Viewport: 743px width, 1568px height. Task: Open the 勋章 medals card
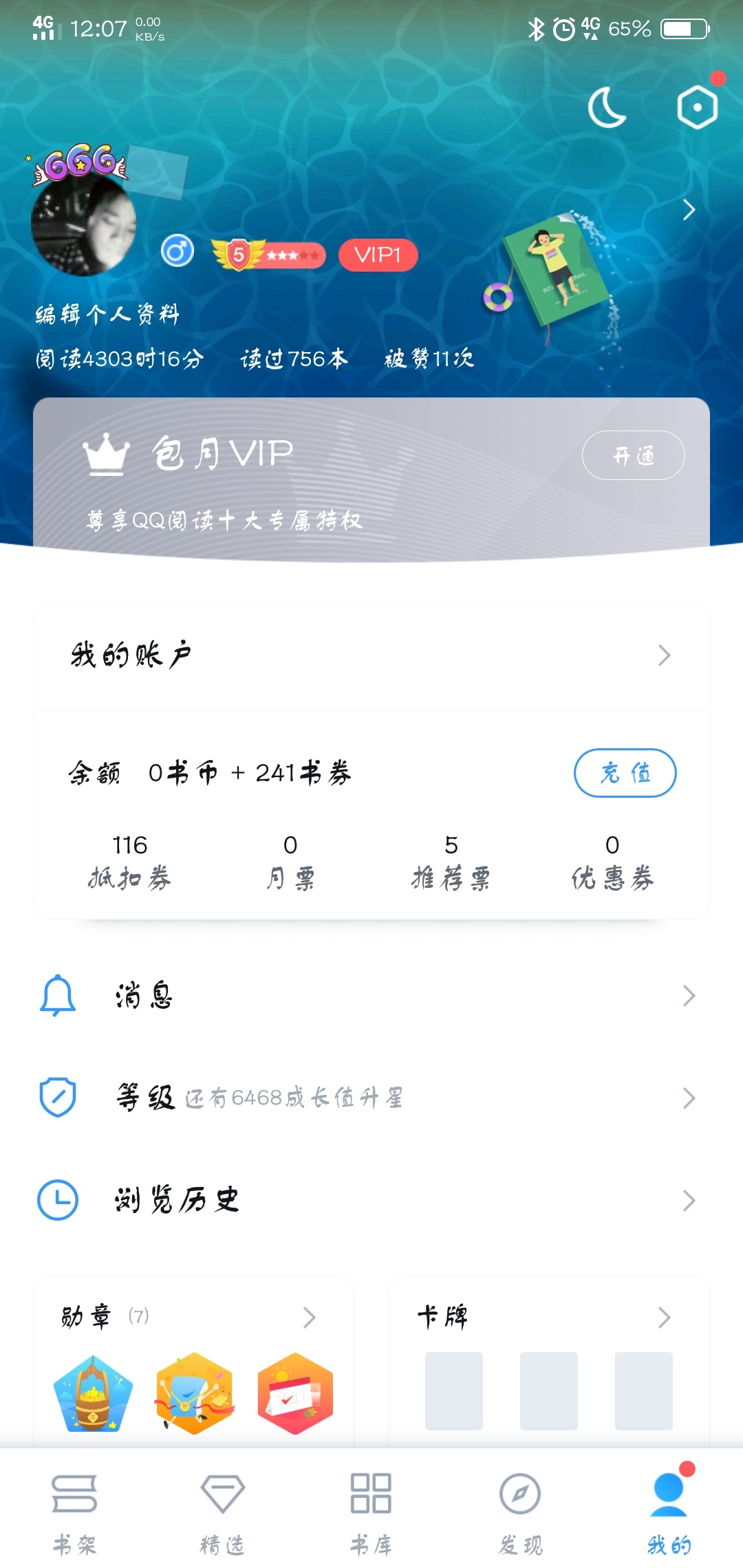(x=193, y=1317)
